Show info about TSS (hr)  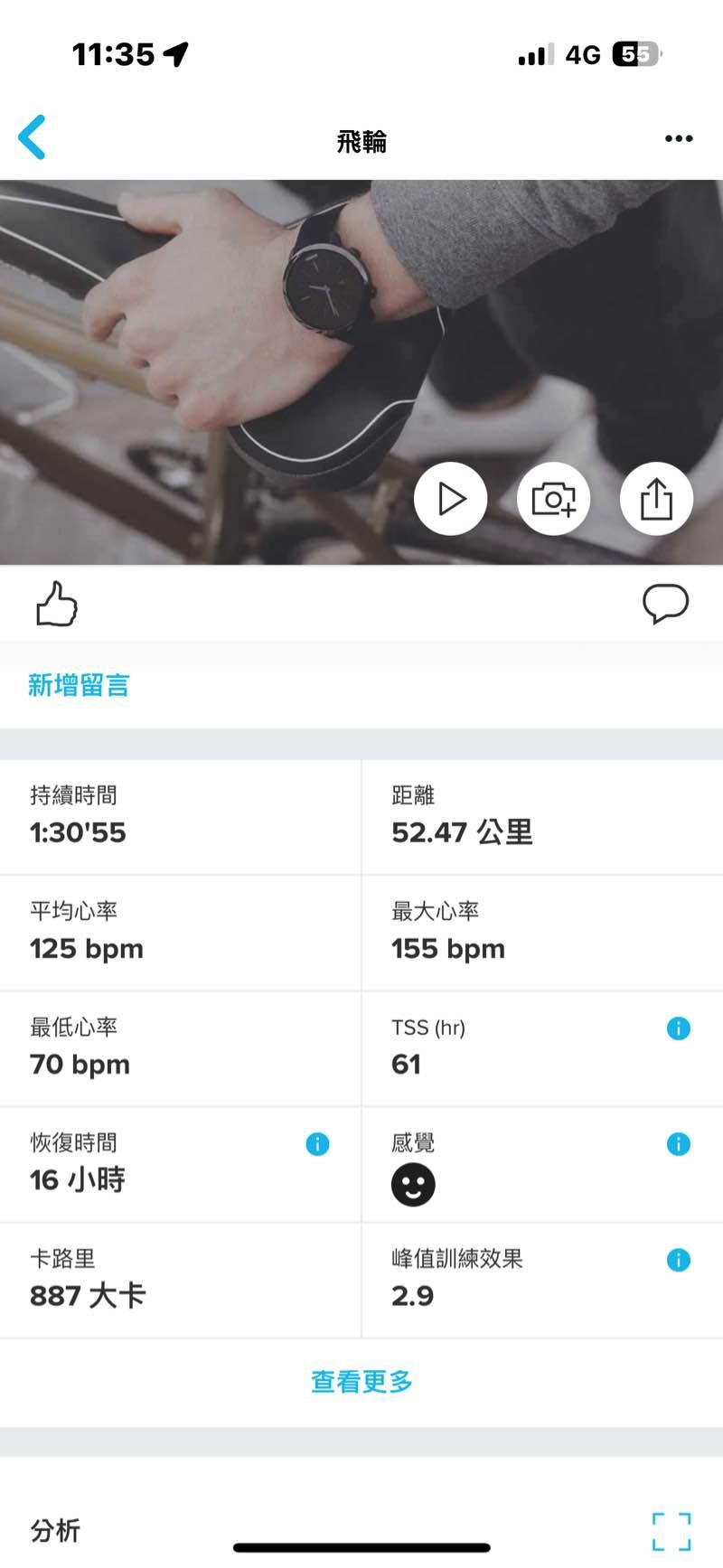[678, 1028]
